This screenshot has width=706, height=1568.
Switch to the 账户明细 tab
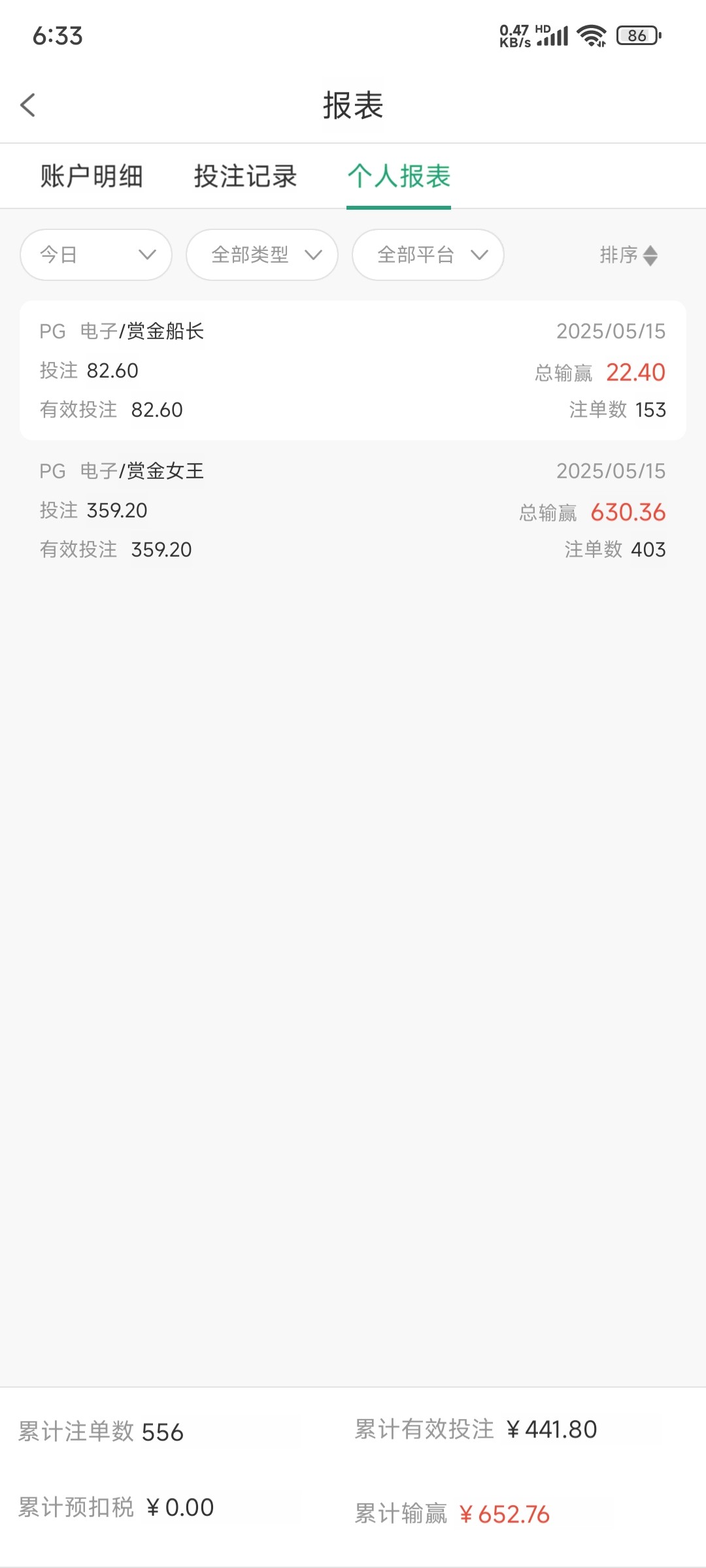pos(92,176)
